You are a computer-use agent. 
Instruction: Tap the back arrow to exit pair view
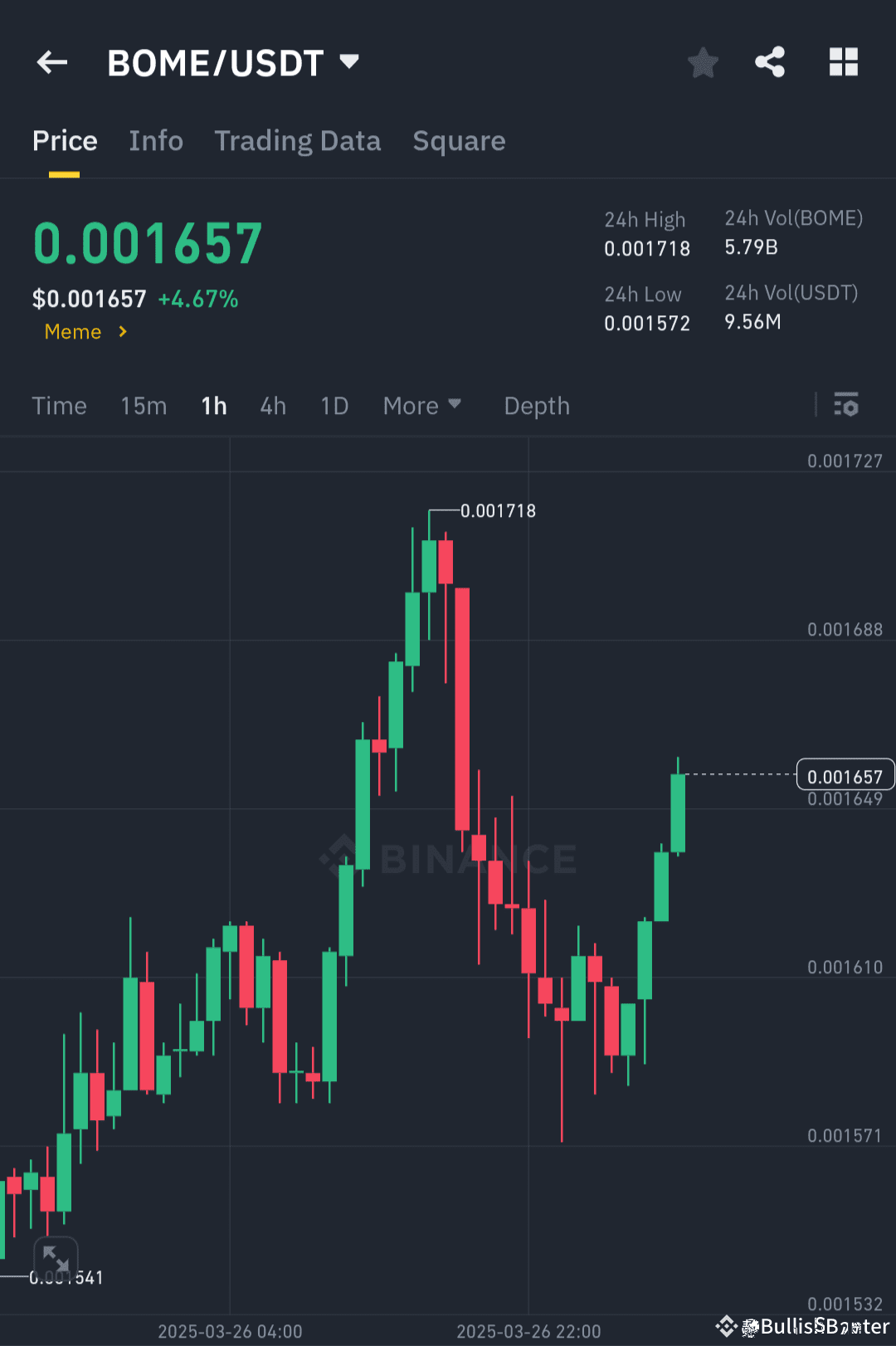(x=51, y=61)
